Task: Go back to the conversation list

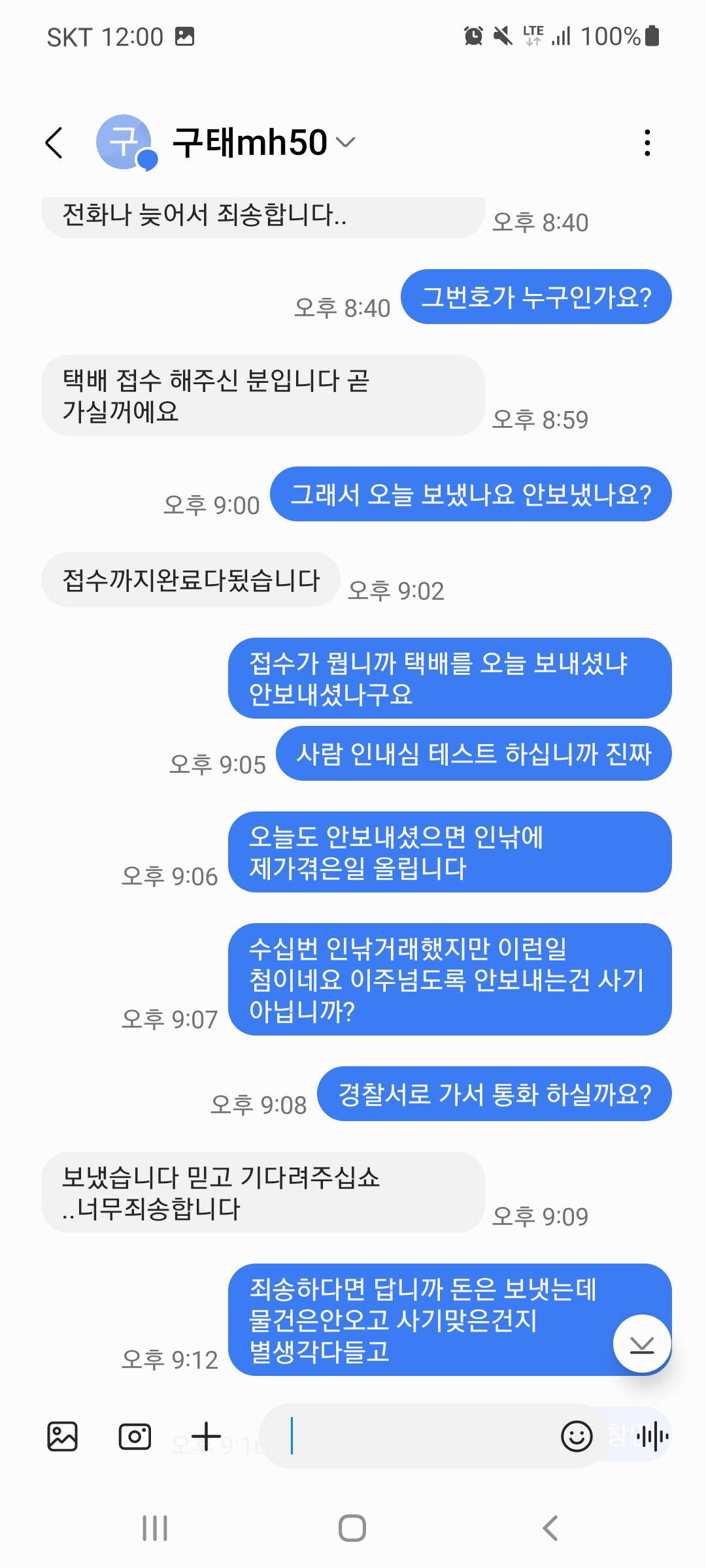Action: point(54,142)
